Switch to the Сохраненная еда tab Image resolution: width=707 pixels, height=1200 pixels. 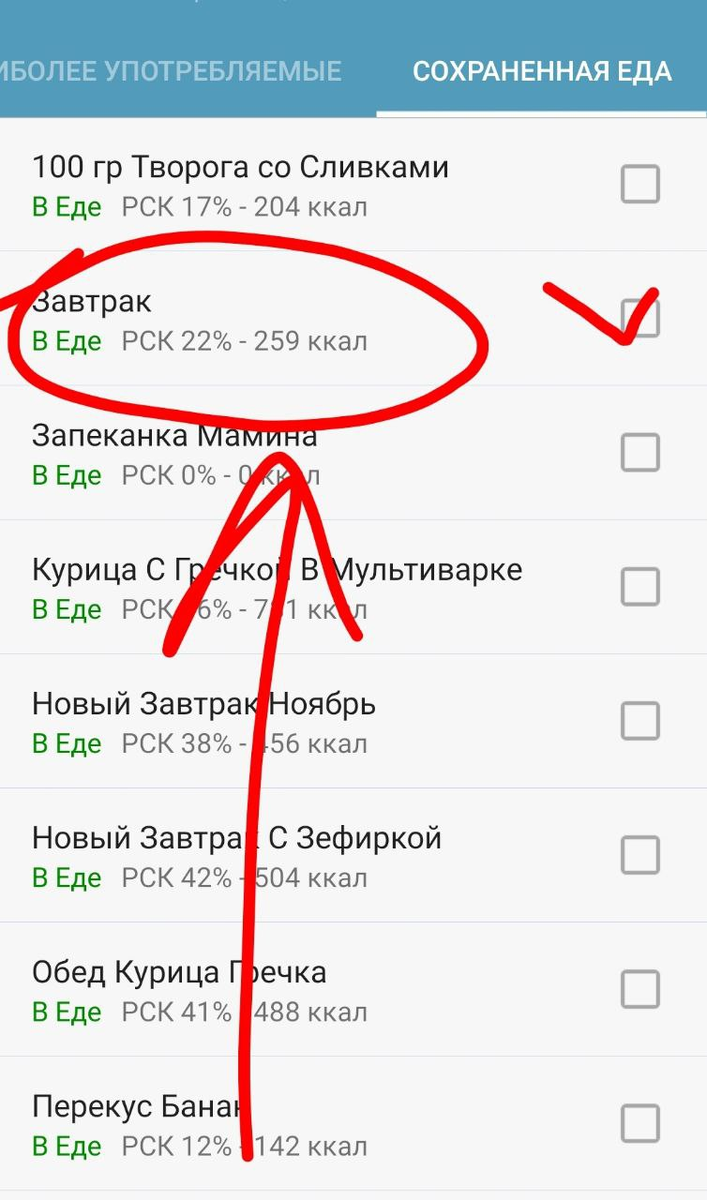[541, 72]
